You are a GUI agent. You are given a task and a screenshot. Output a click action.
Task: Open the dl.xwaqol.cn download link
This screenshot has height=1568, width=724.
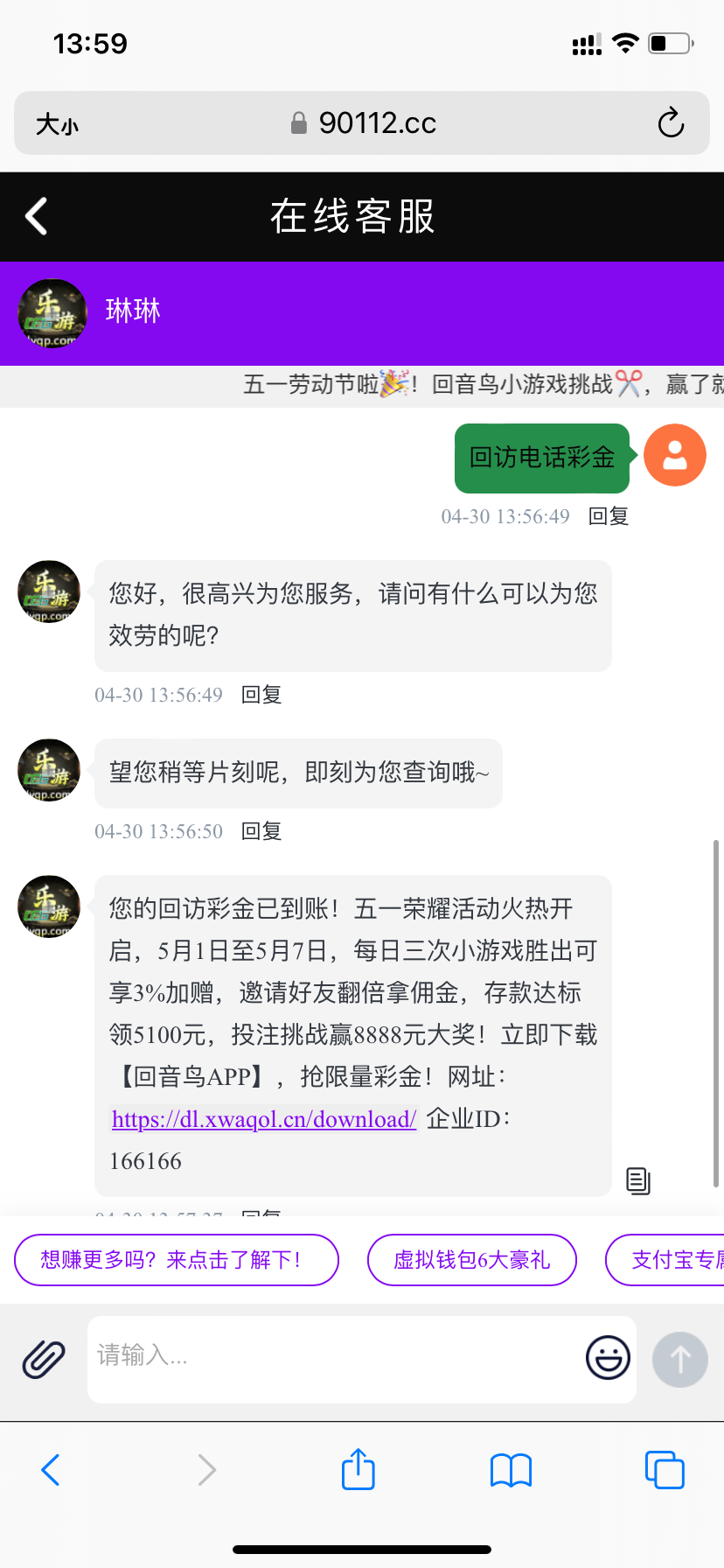tap(264, 1119)
